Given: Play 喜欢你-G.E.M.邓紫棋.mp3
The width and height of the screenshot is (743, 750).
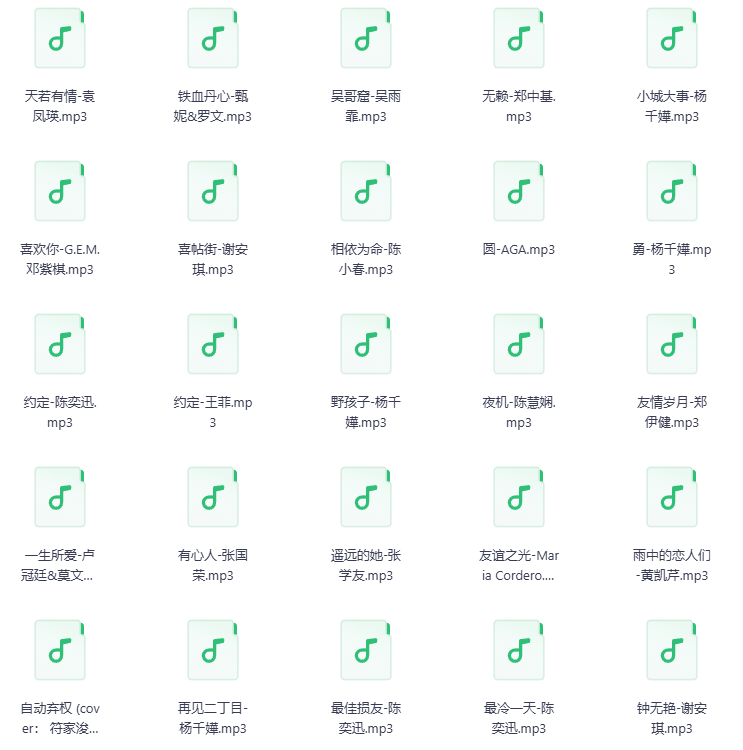Looking at the screenshot, I should 60,191.
